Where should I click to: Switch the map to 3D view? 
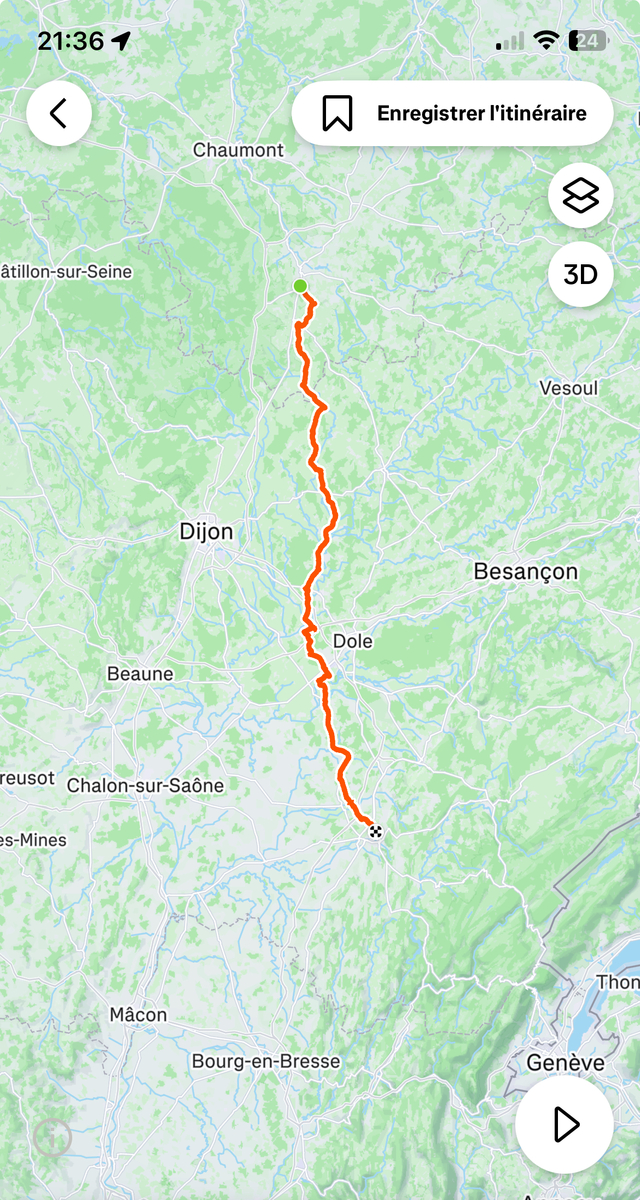(581, 274)
